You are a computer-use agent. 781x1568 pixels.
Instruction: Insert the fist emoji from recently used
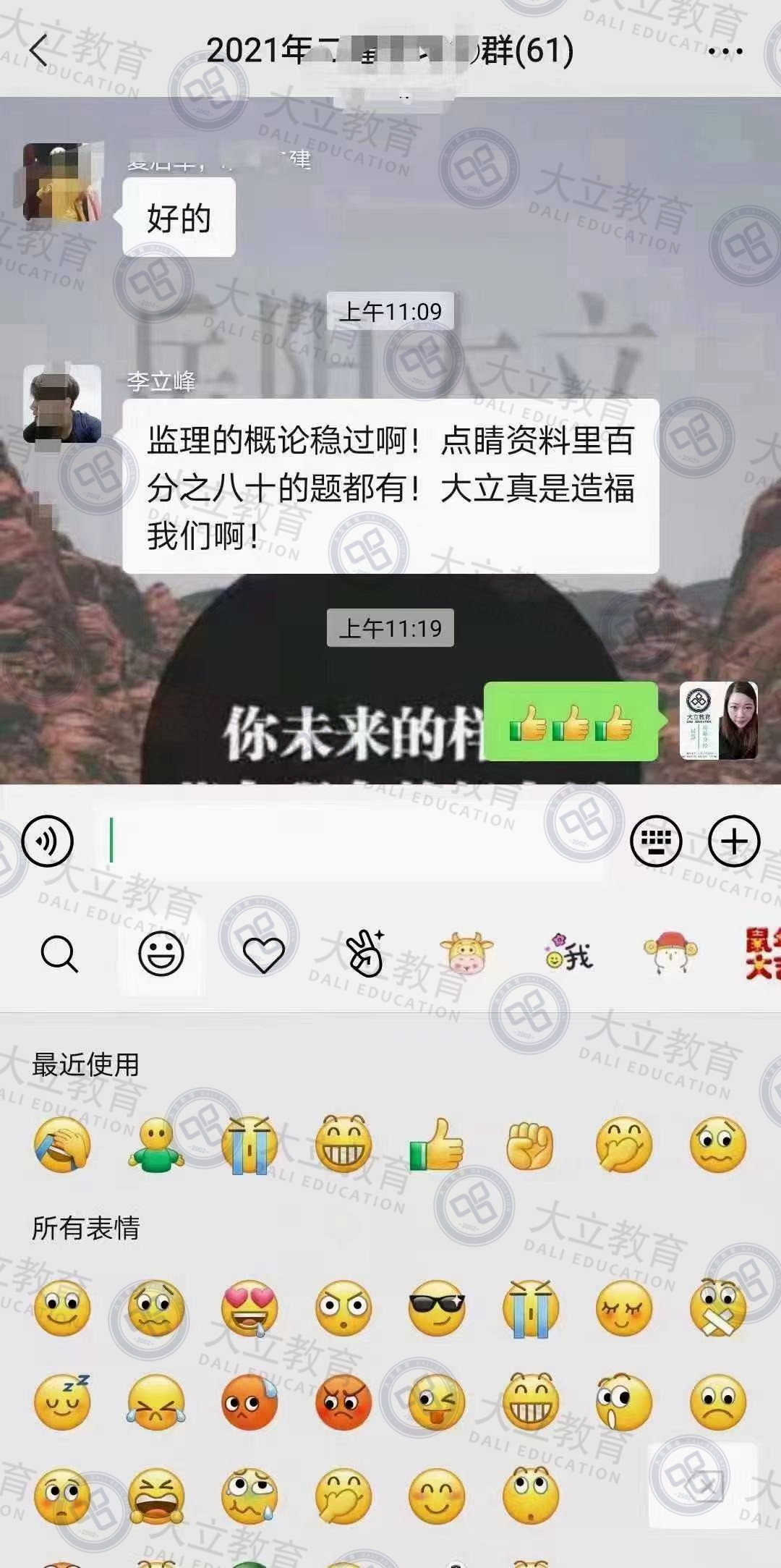pyautogui.click(x=530, y=1145)
